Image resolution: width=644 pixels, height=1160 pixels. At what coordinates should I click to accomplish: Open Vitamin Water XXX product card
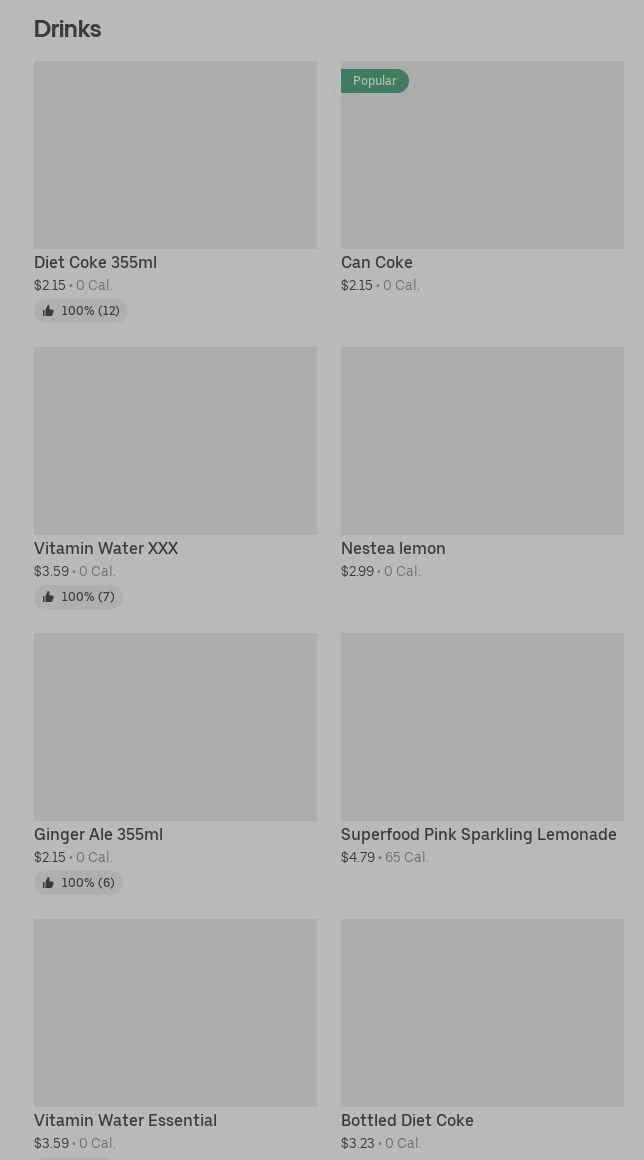[175, 478]
